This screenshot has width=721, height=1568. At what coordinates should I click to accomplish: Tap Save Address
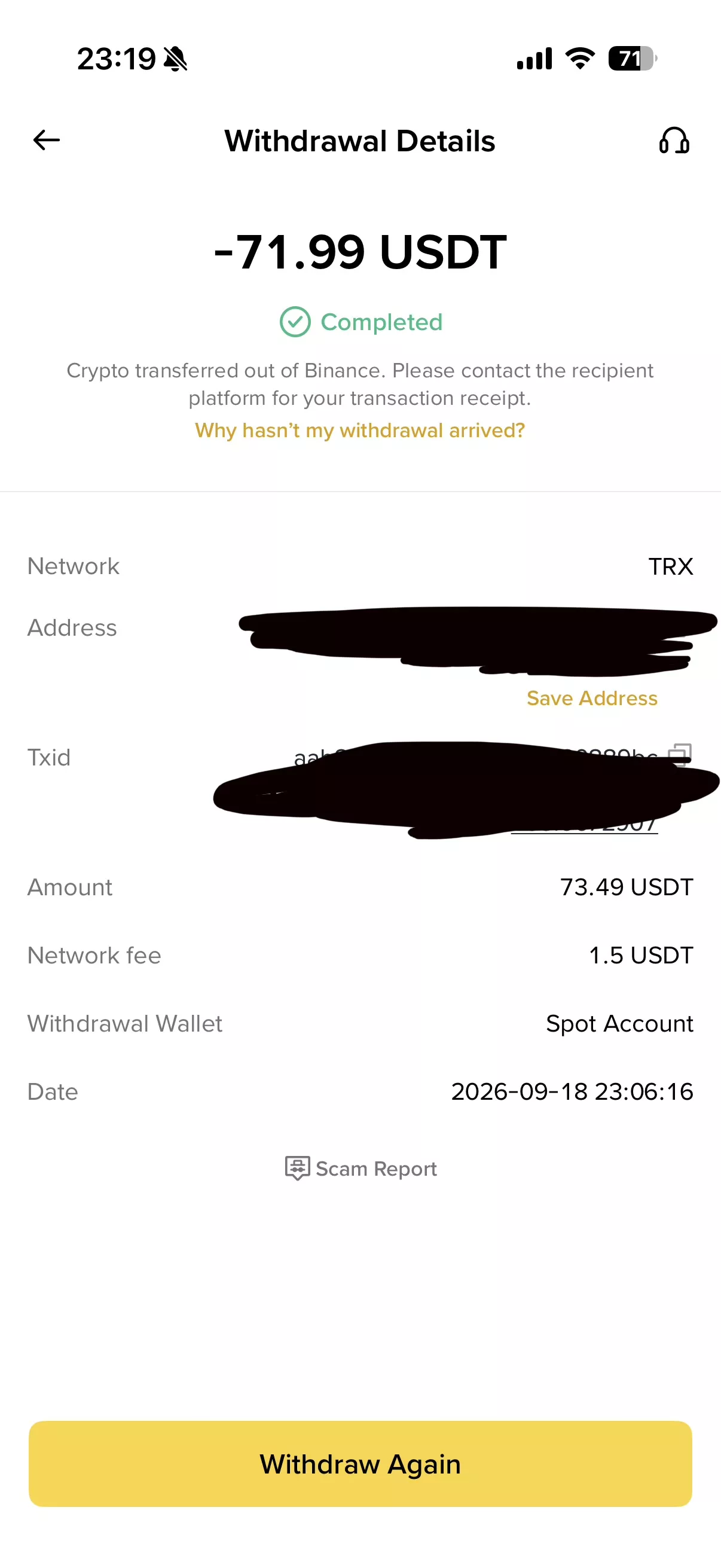(592, 697)
